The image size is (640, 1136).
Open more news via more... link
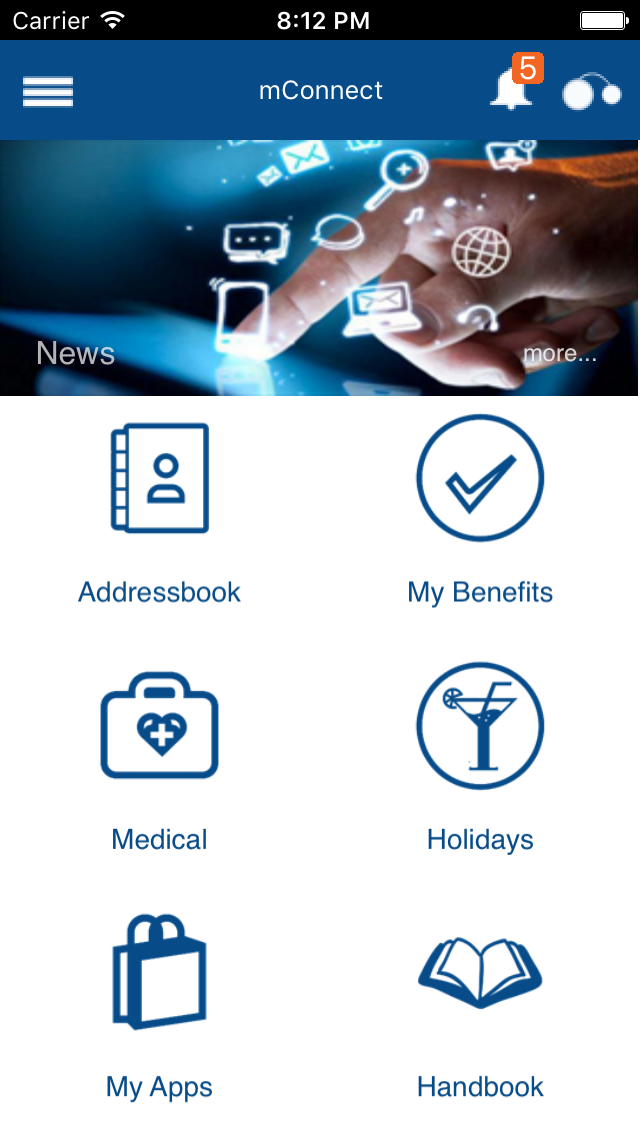coord(560,354)
